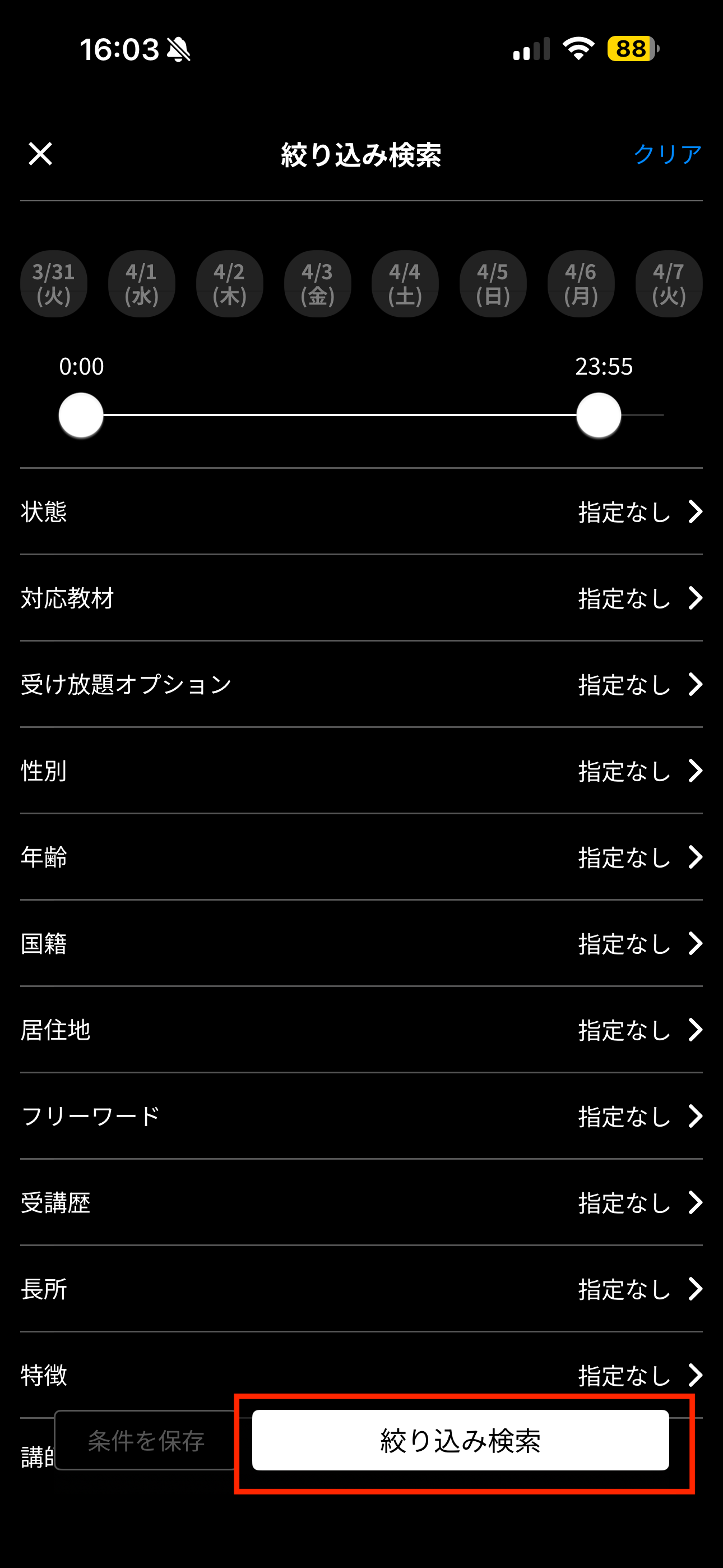Tap the 0:00 start time slider handle

point(81,415)
